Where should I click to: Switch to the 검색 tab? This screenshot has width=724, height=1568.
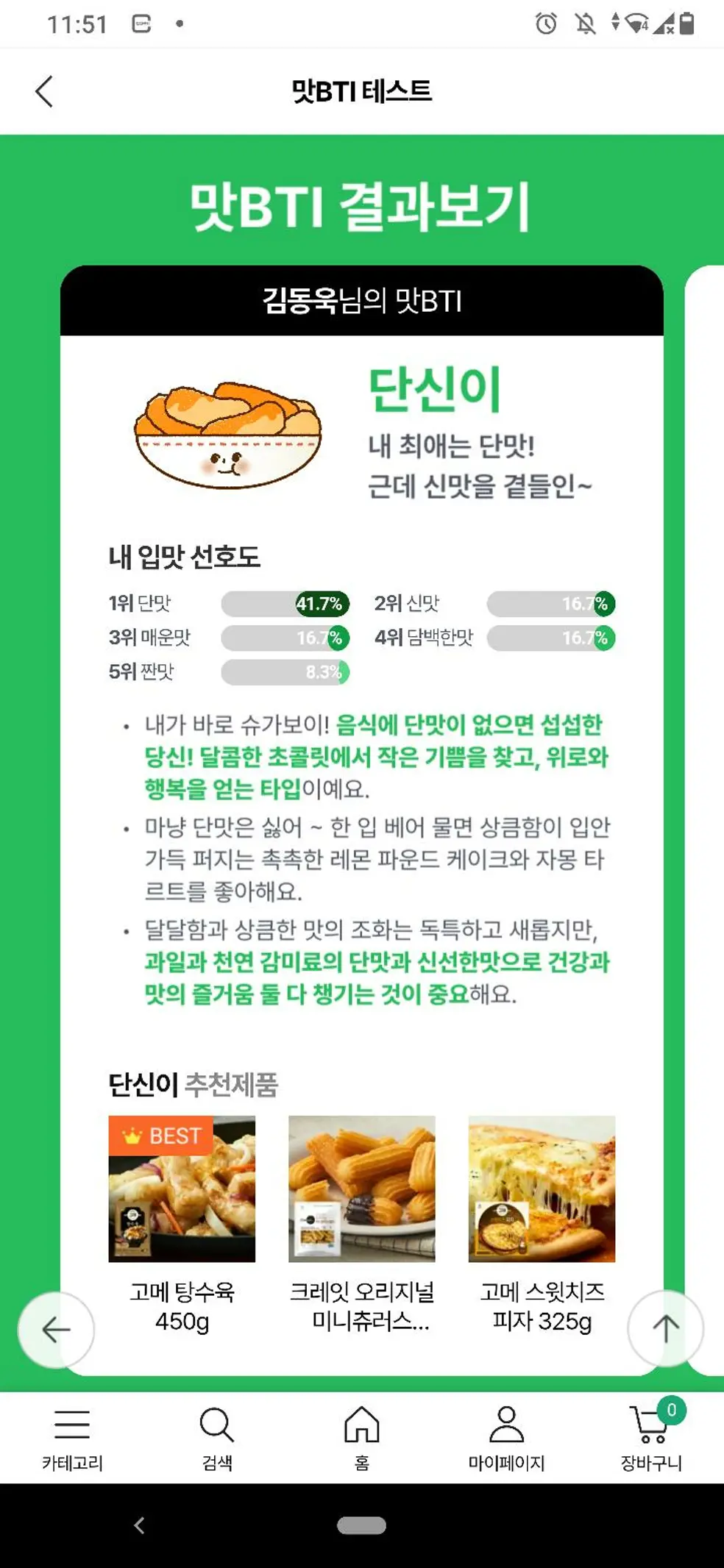[x=216, y=1439]
